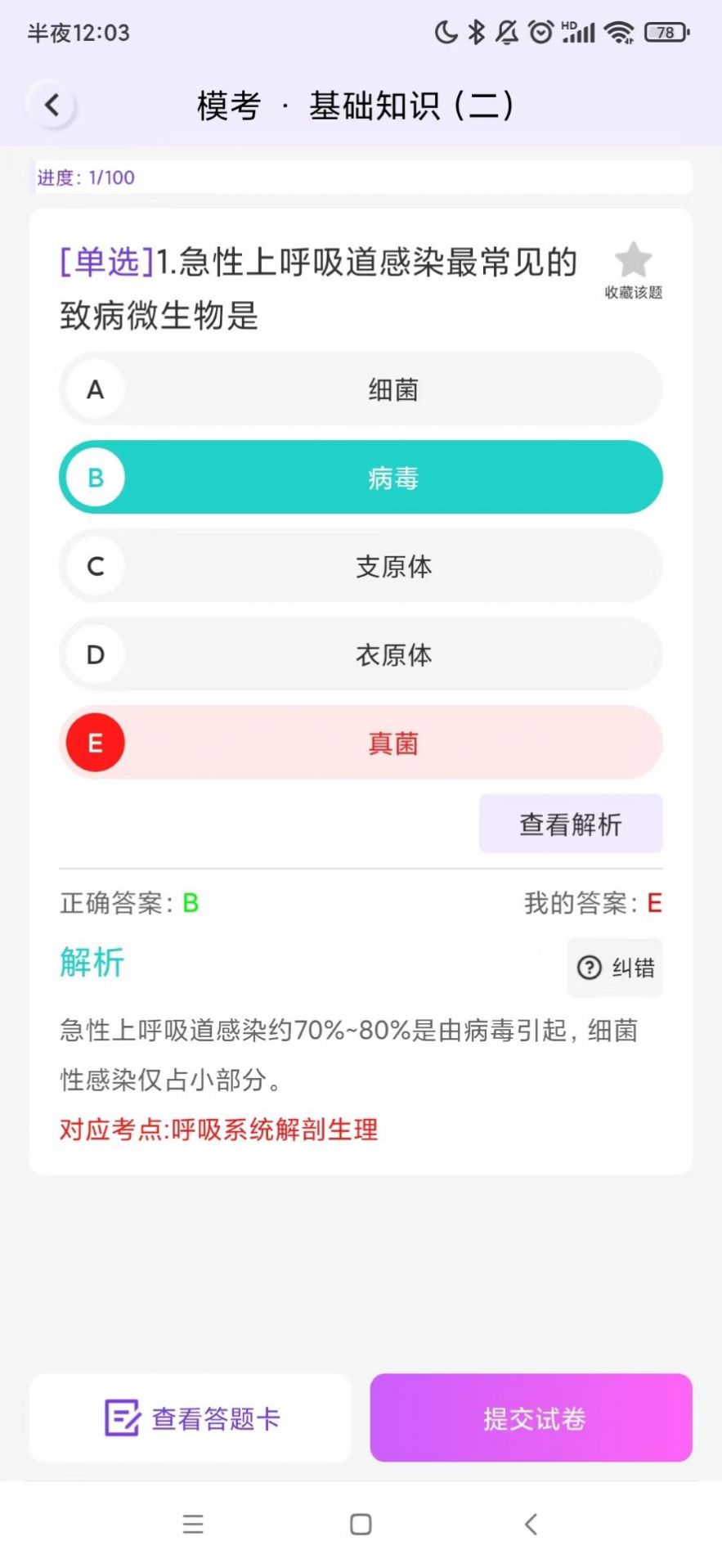
Task: Select option A 细菌
Action: (361, 389)
